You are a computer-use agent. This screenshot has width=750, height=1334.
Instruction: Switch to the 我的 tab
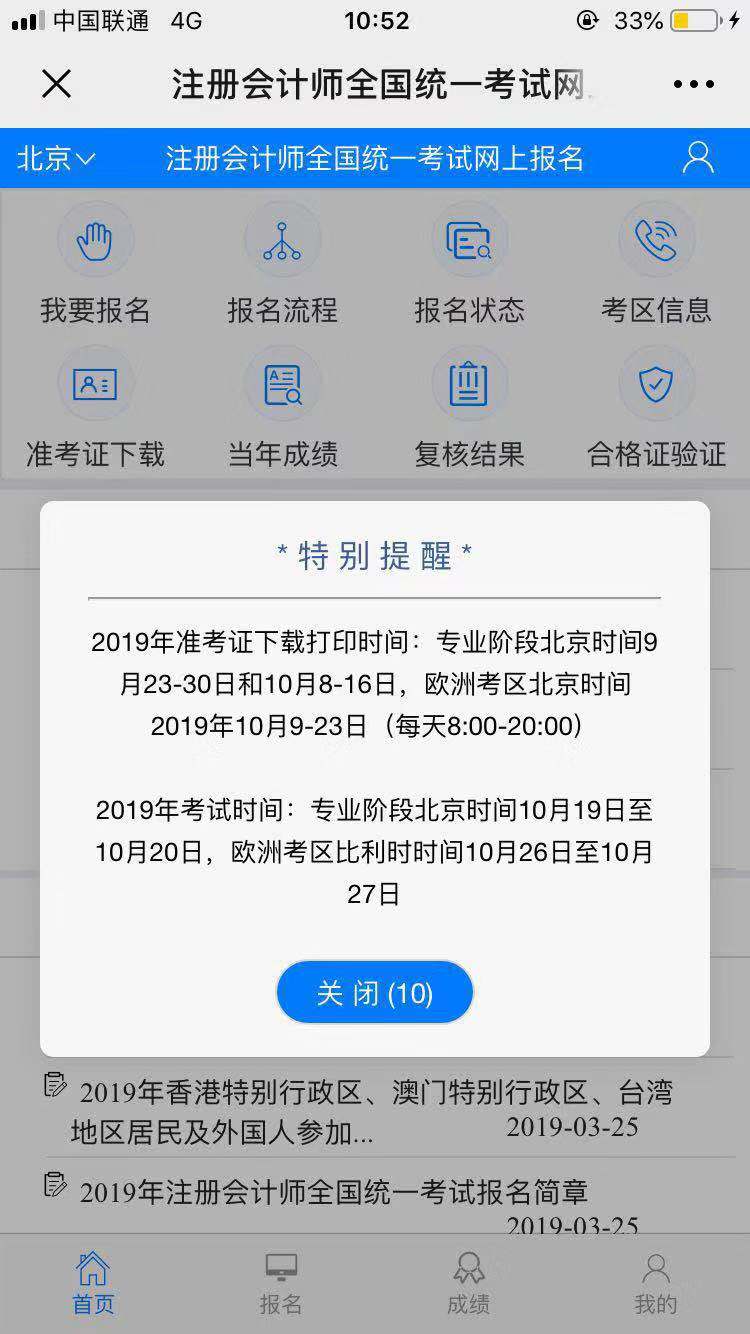[x=656, y=1283]
